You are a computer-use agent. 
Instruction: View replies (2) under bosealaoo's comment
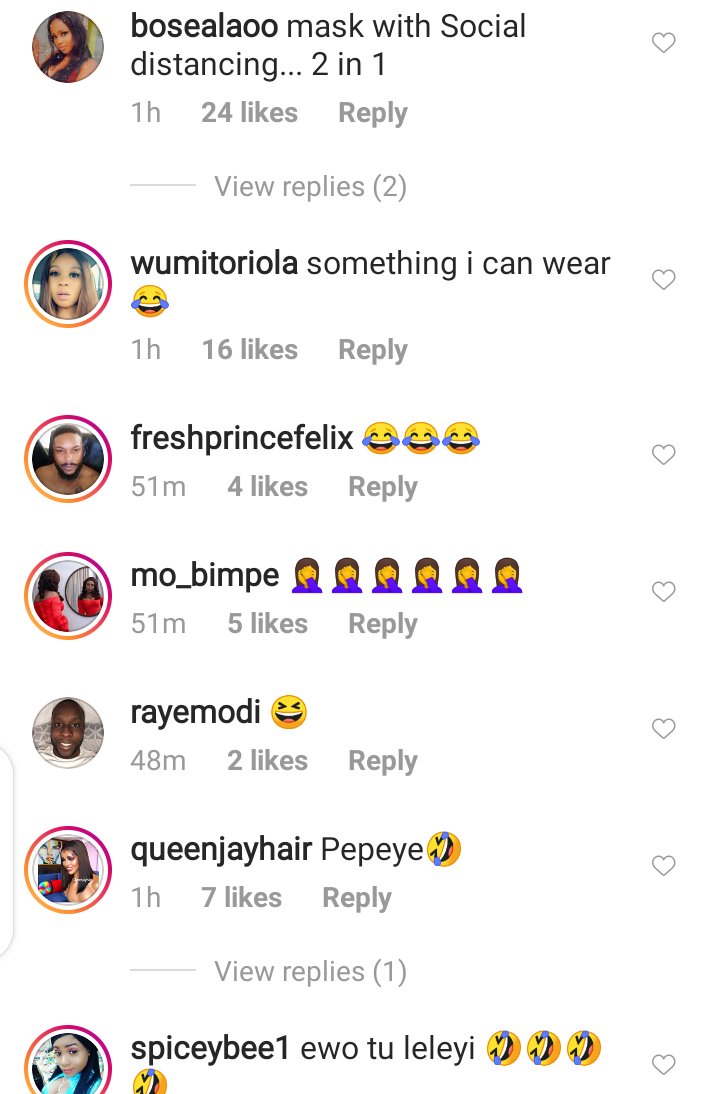point(310,187)
